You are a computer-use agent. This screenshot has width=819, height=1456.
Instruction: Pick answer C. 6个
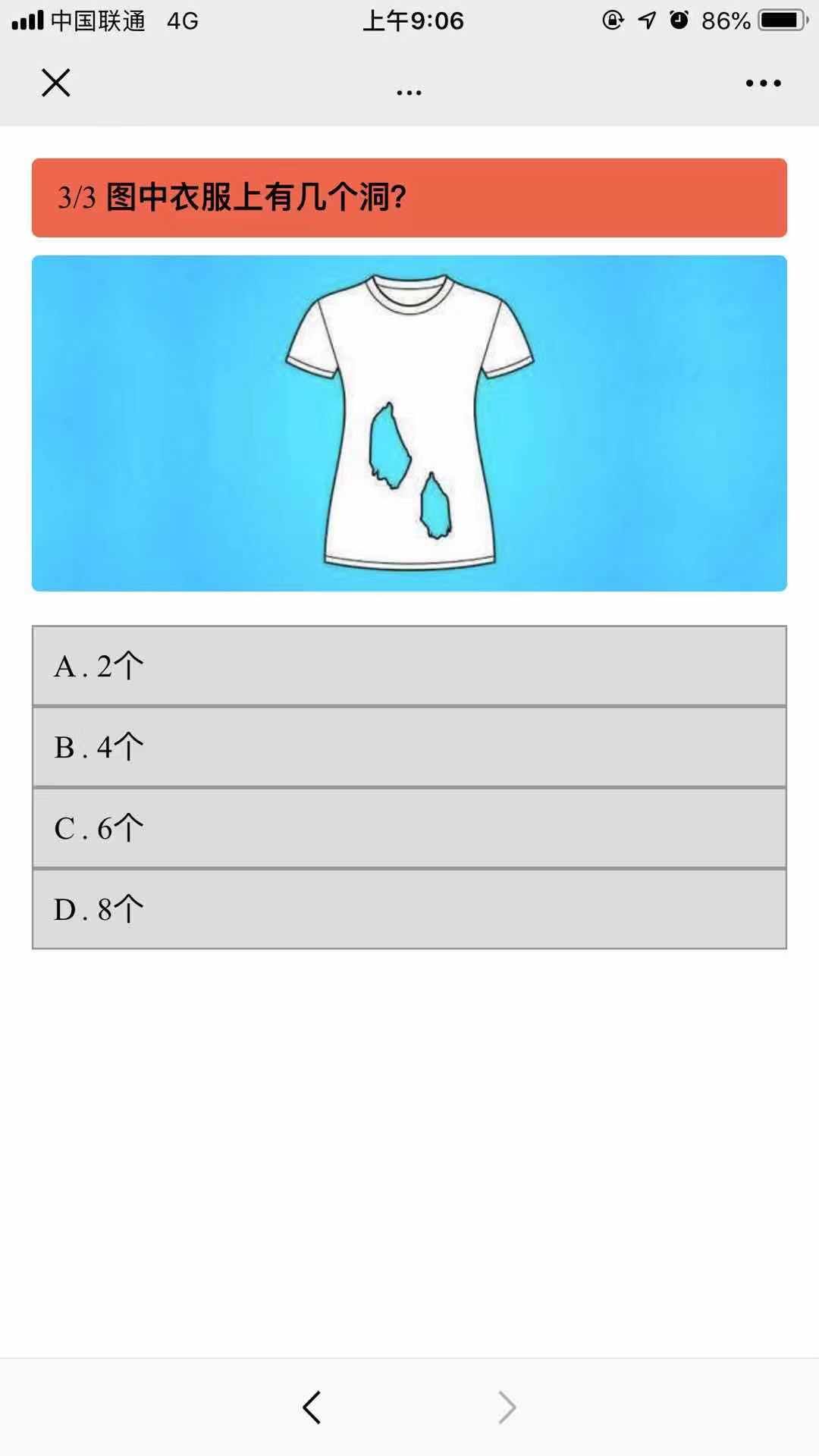[x=409, y=828]
